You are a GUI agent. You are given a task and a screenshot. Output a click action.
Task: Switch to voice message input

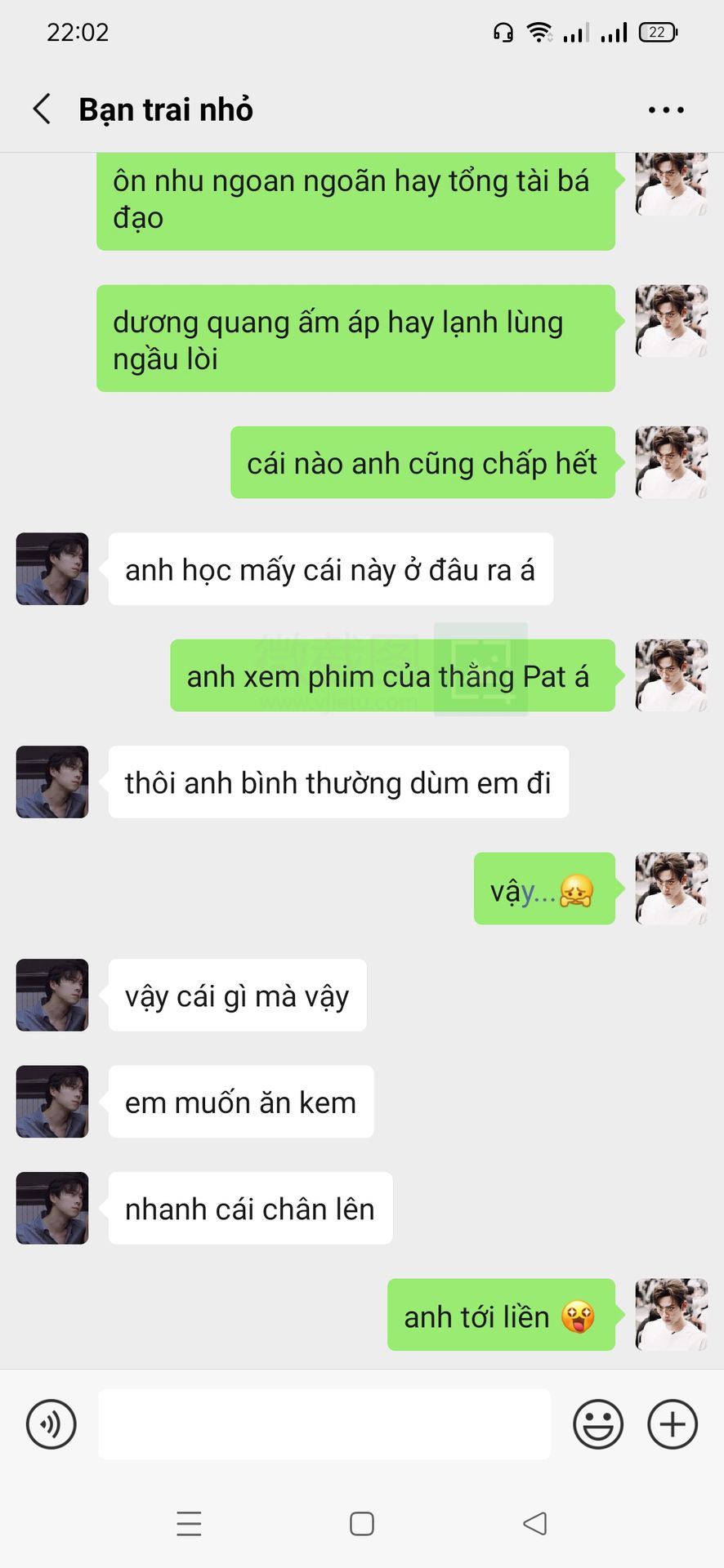click(51, 1424)
